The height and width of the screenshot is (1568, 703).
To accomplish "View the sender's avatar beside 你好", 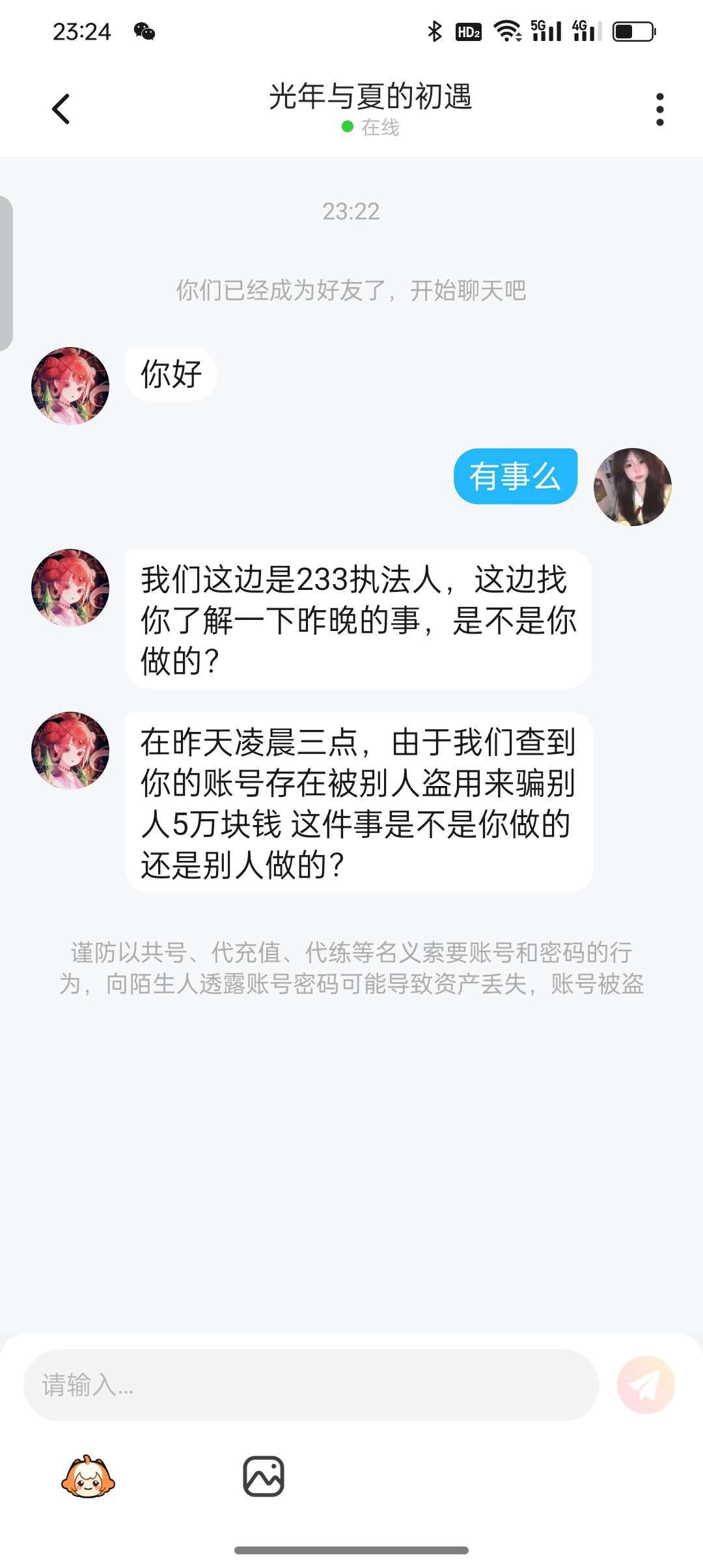I will (x=70, y=385).
